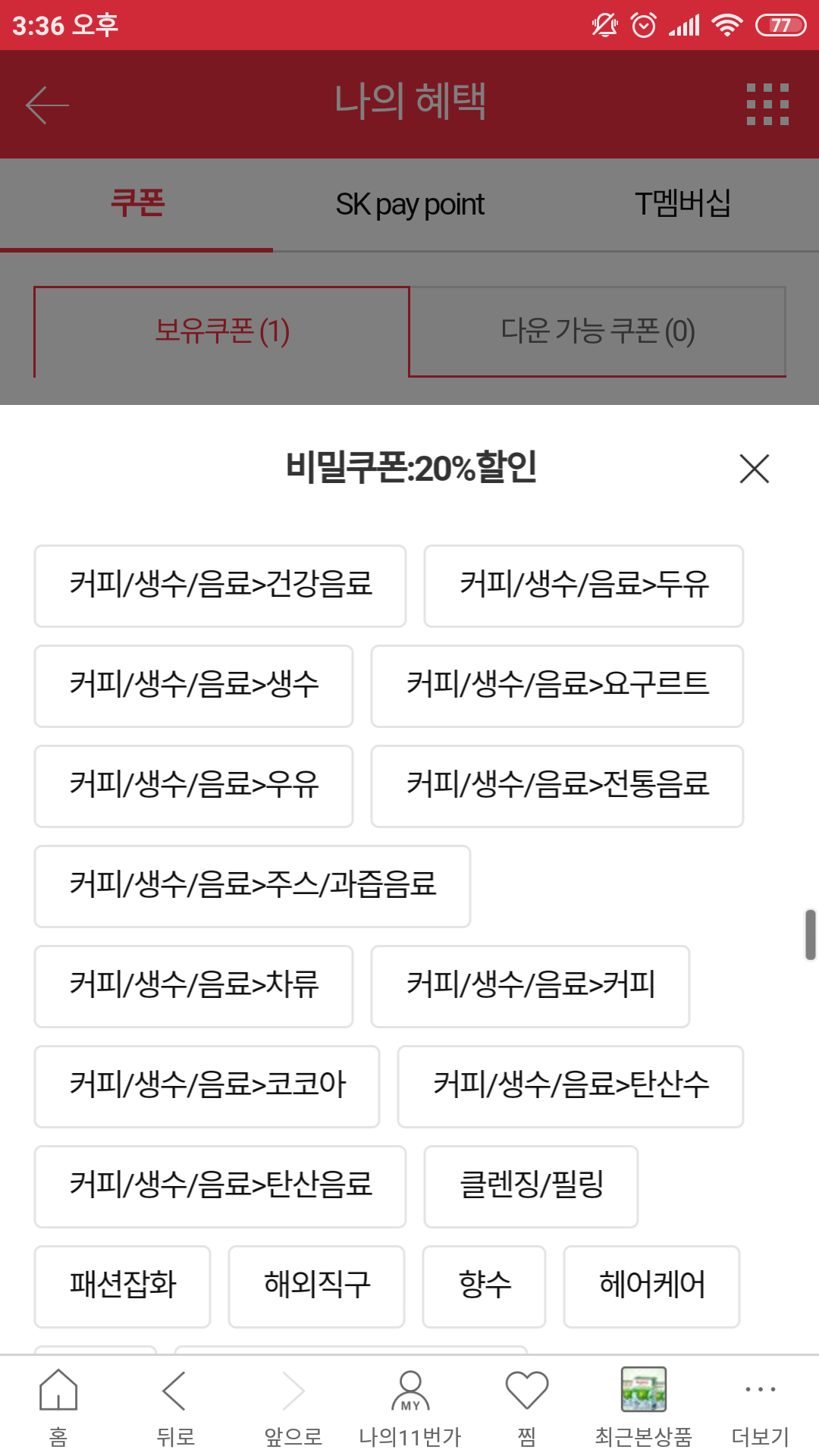Screen dimensions: 819x1456
Task: Select 커피/생수/음료>우유 chip
Action: click(x=193, y=786)
